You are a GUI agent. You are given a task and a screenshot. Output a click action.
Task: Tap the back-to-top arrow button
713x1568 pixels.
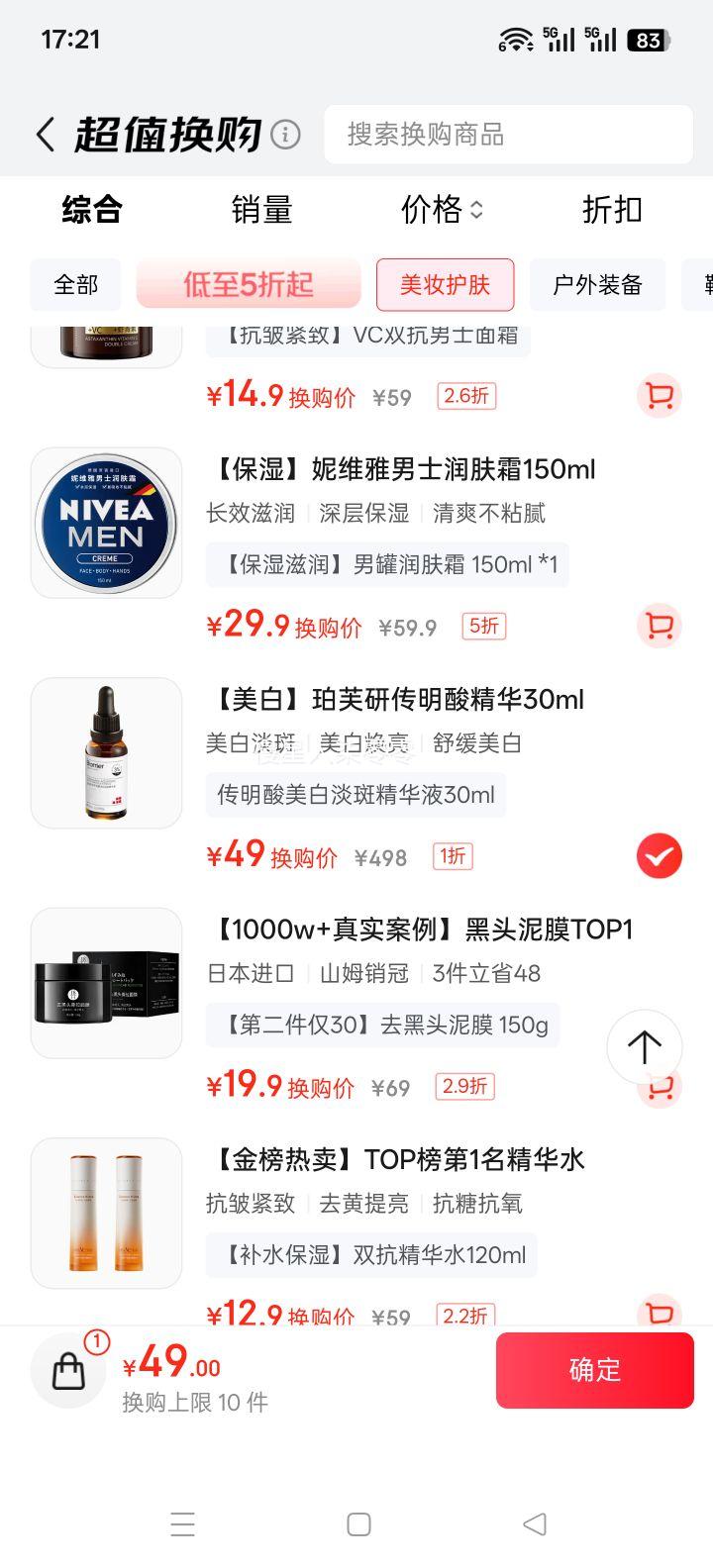point(644,1047)
